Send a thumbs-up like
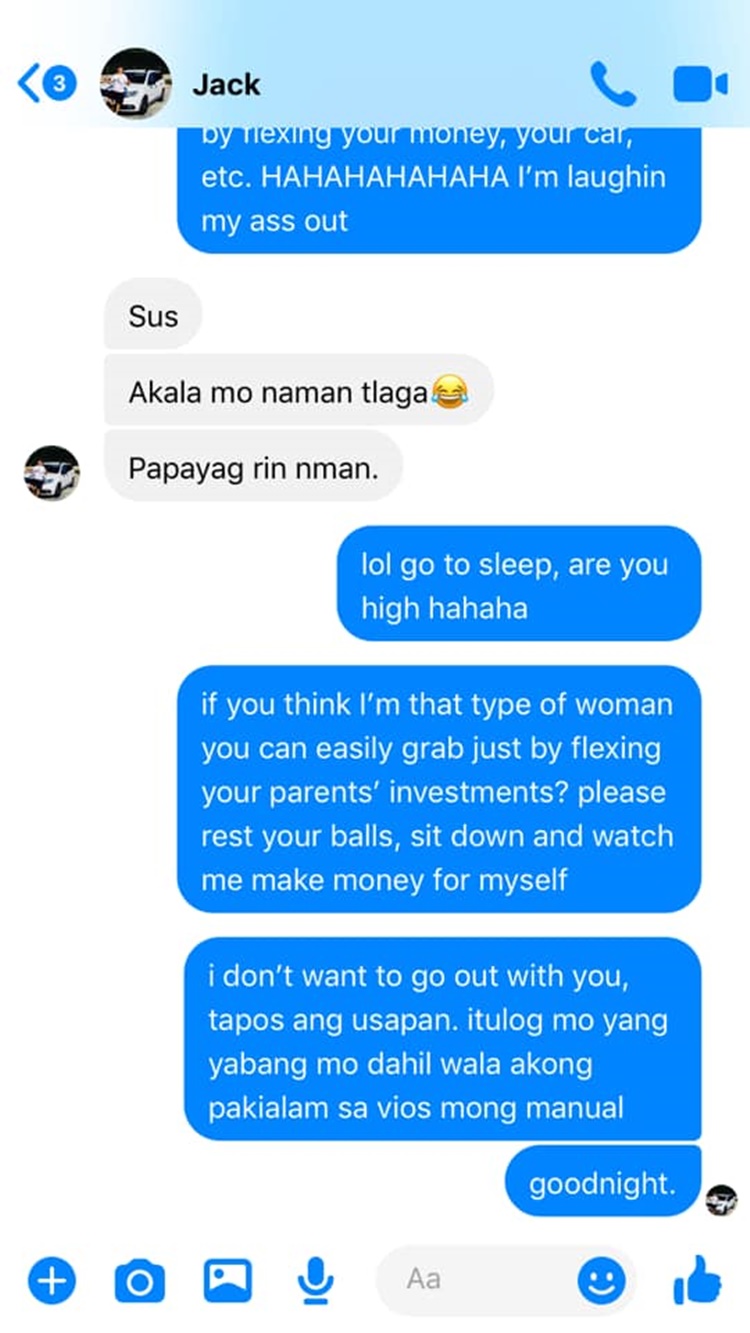Image resolution: width=750 pixels, height=1333 pixels. coord(697,1279)
